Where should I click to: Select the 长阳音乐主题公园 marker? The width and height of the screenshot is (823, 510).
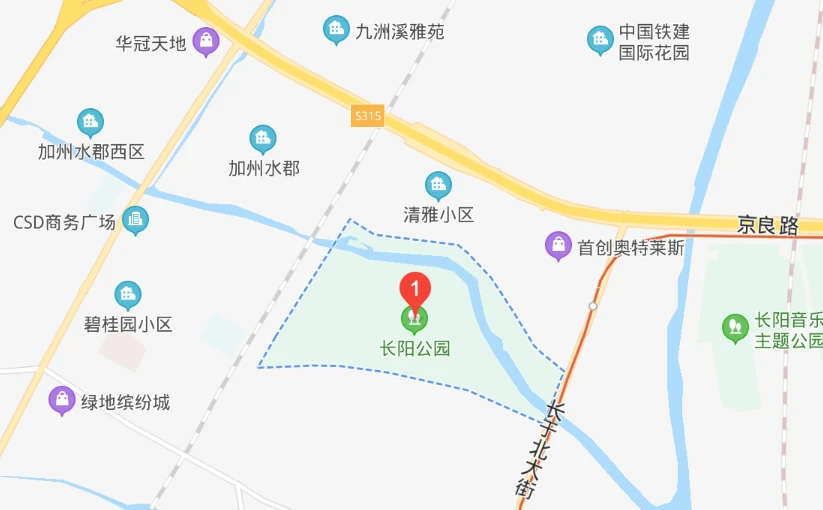tap(736, 328)
